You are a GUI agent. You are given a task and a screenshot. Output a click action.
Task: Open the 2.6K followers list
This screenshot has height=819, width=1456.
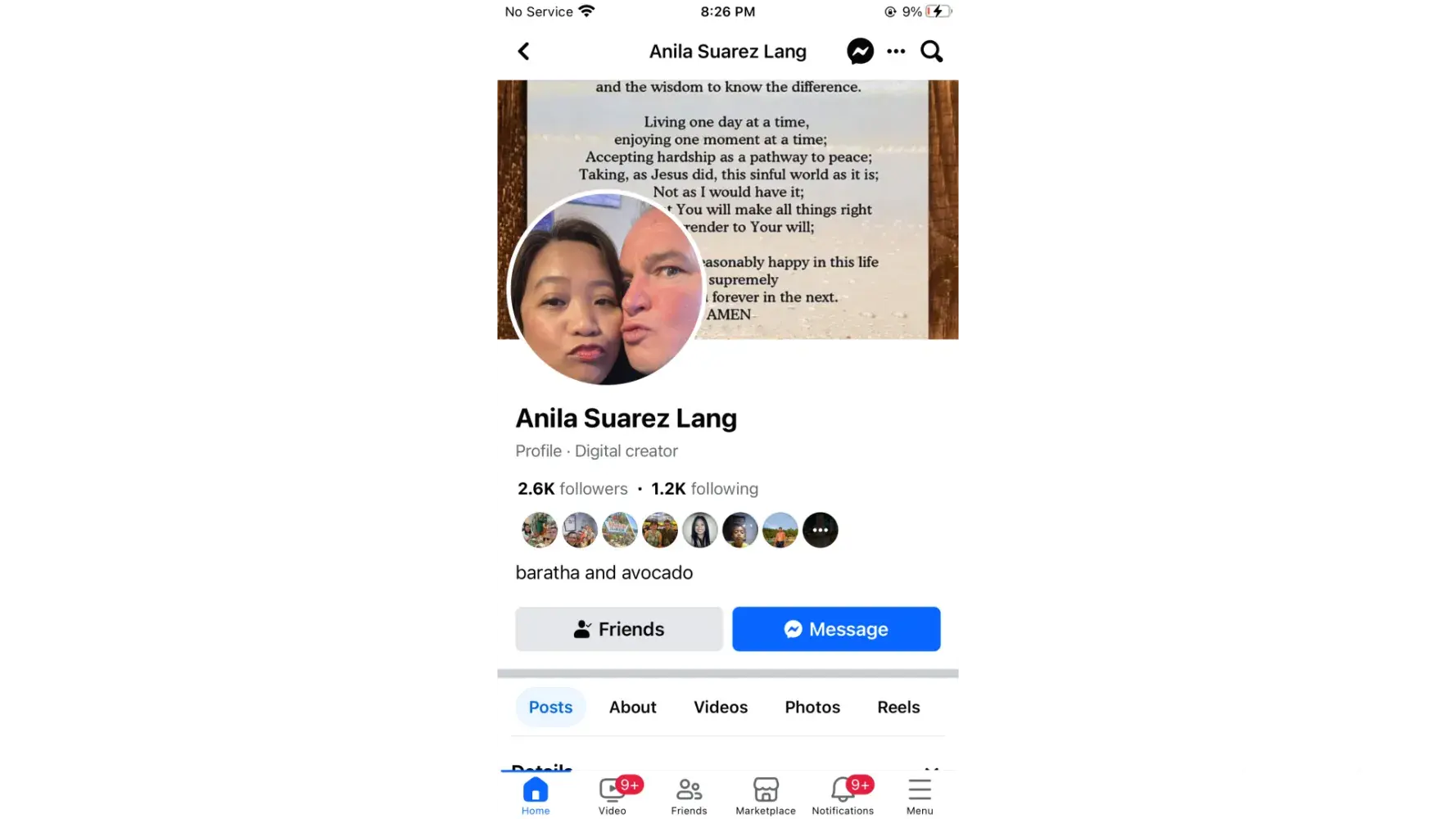click(572, 489)
